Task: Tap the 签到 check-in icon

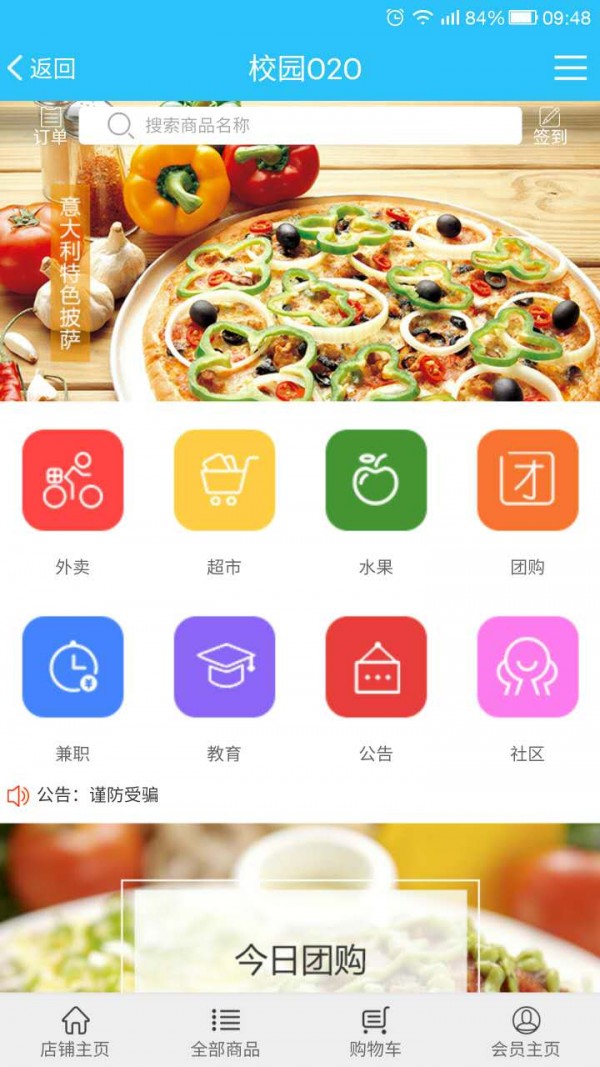Action: (549, 126)
